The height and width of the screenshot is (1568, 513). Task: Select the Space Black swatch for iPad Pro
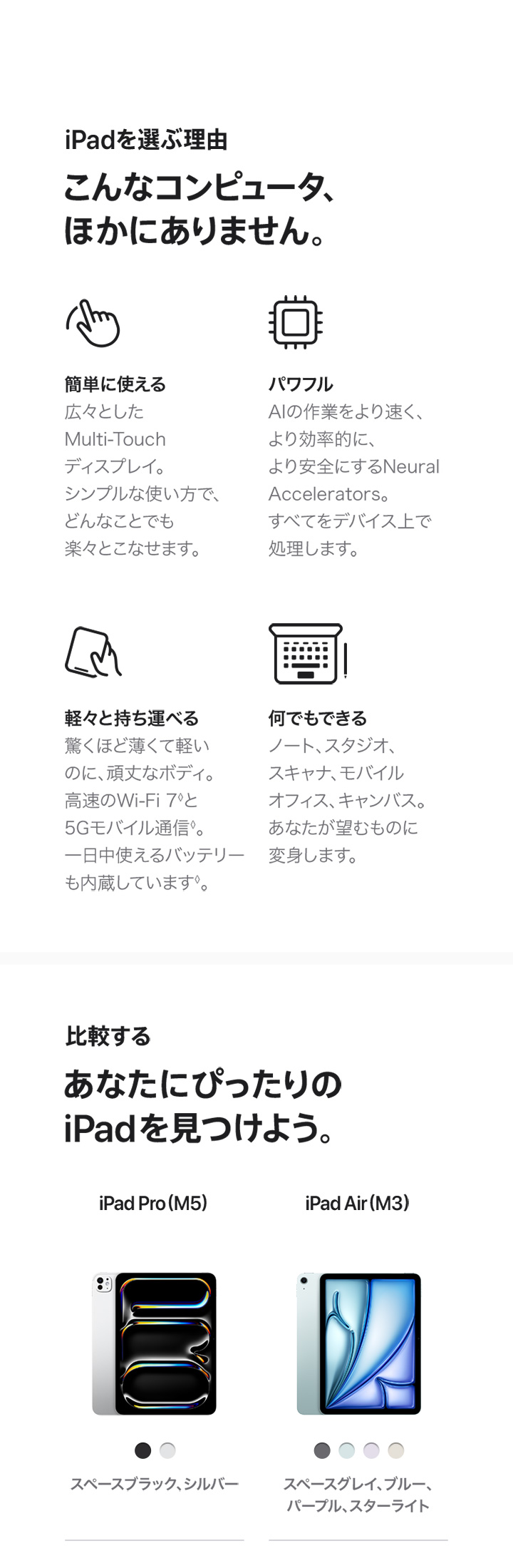(x=142, y=1450)
